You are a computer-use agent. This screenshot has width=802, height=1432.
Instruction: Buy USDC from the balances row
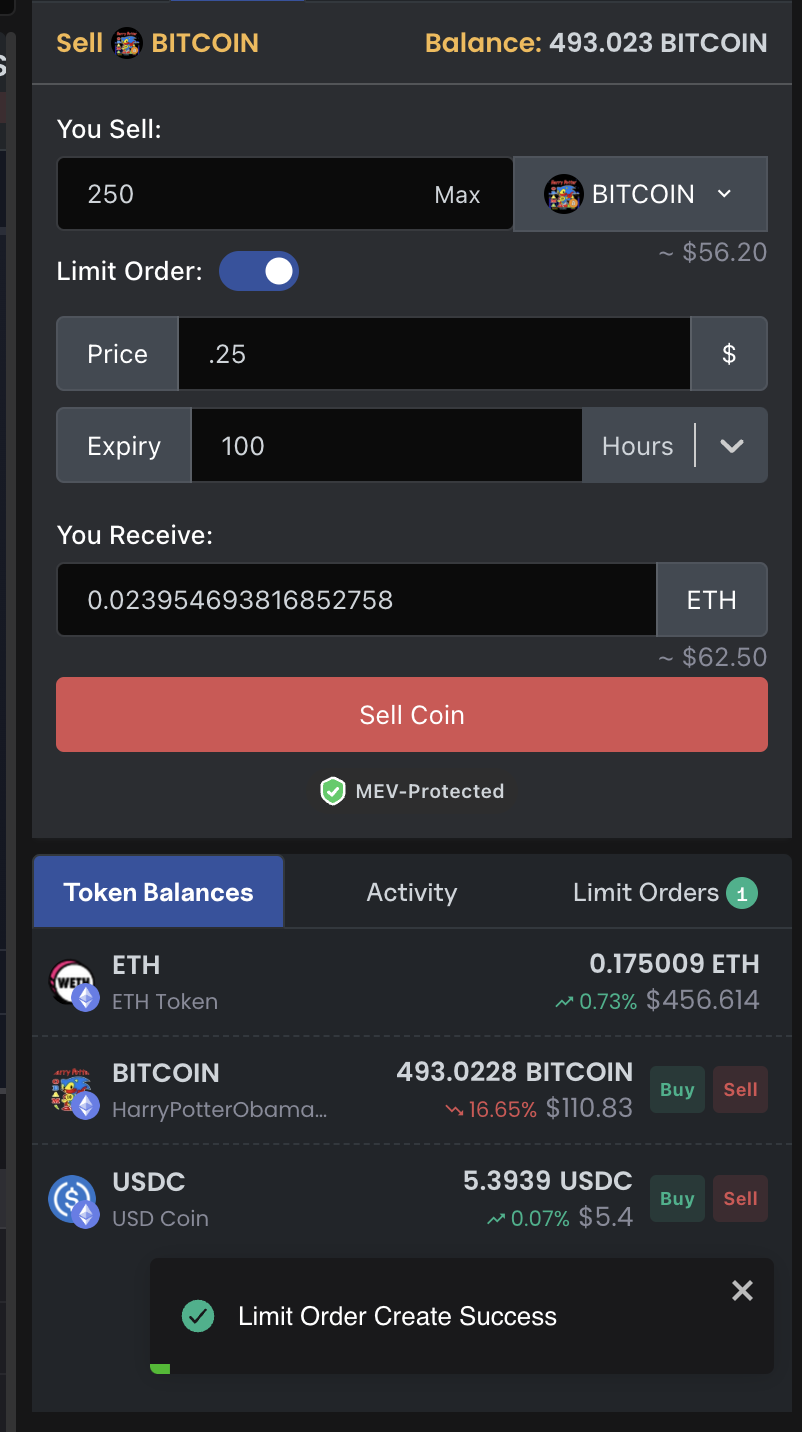pyautogui.click(x=677, y=1199)
